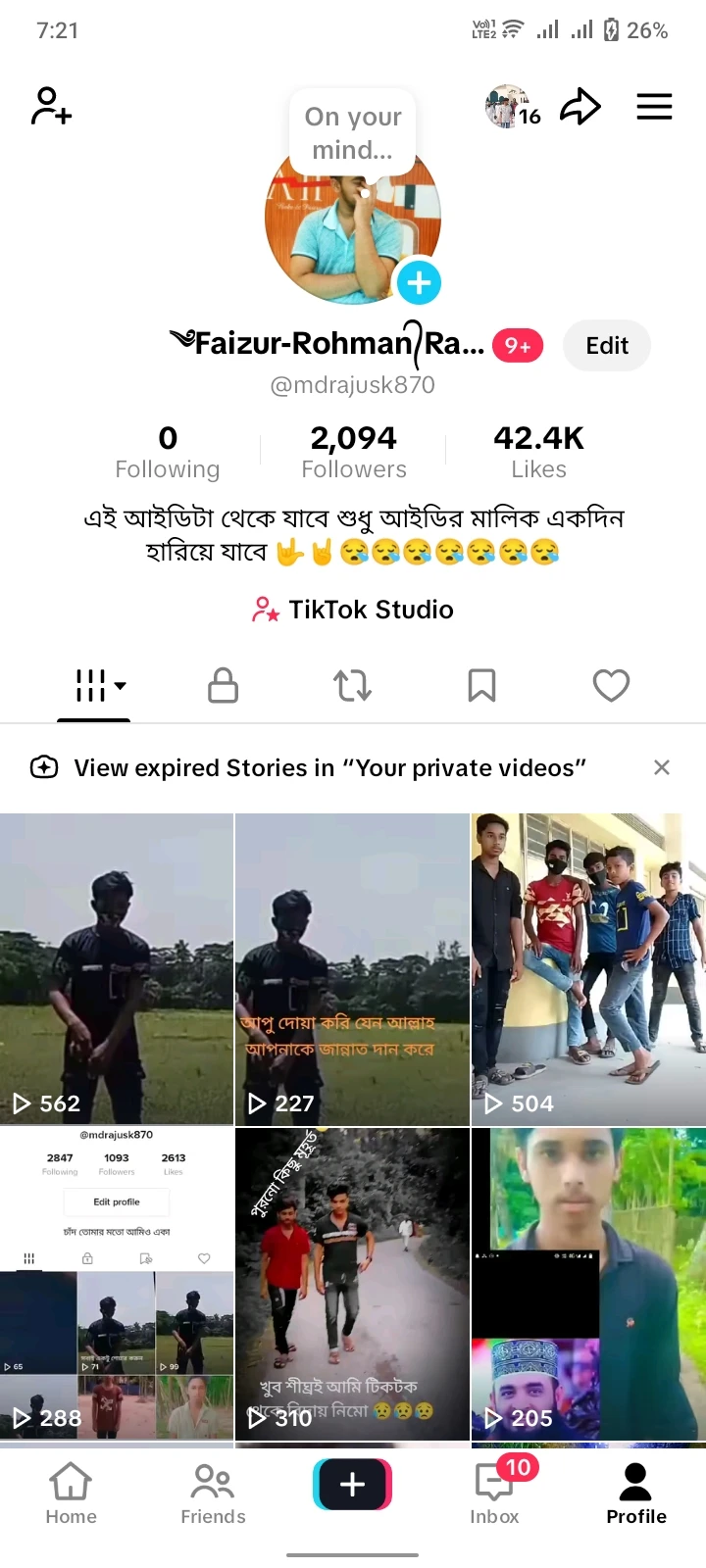Open the hamburger menu
The height and width of the screenshot is (1568, 706).
click(654, 106)
